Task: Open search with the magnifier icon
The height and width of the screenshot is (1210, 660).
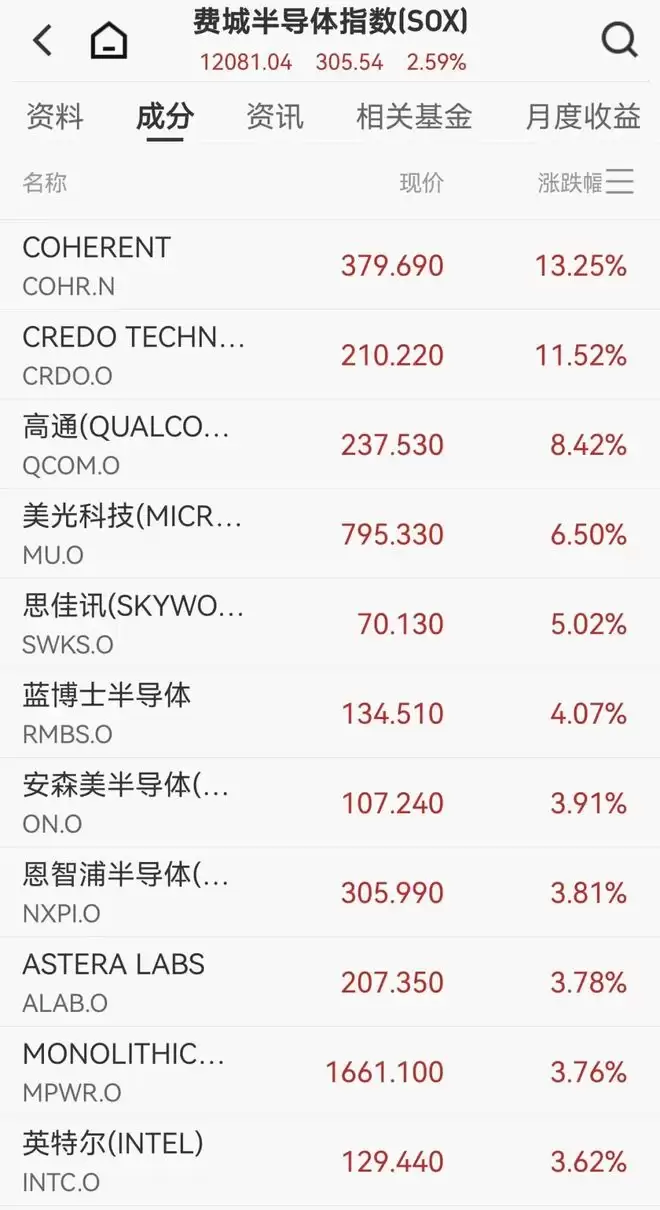Action: coord(619,41)
